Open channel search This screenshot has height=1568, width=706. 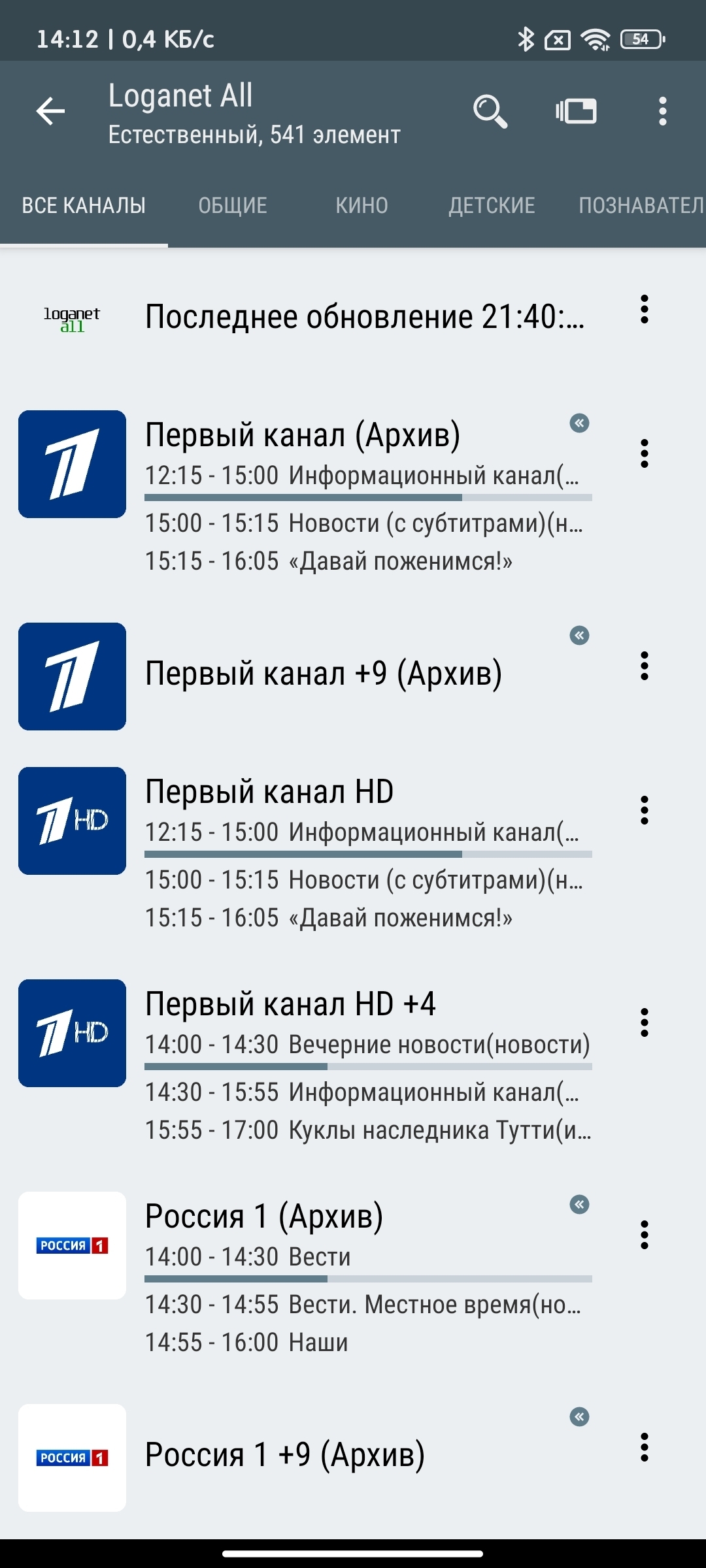(x=490, y=111)
